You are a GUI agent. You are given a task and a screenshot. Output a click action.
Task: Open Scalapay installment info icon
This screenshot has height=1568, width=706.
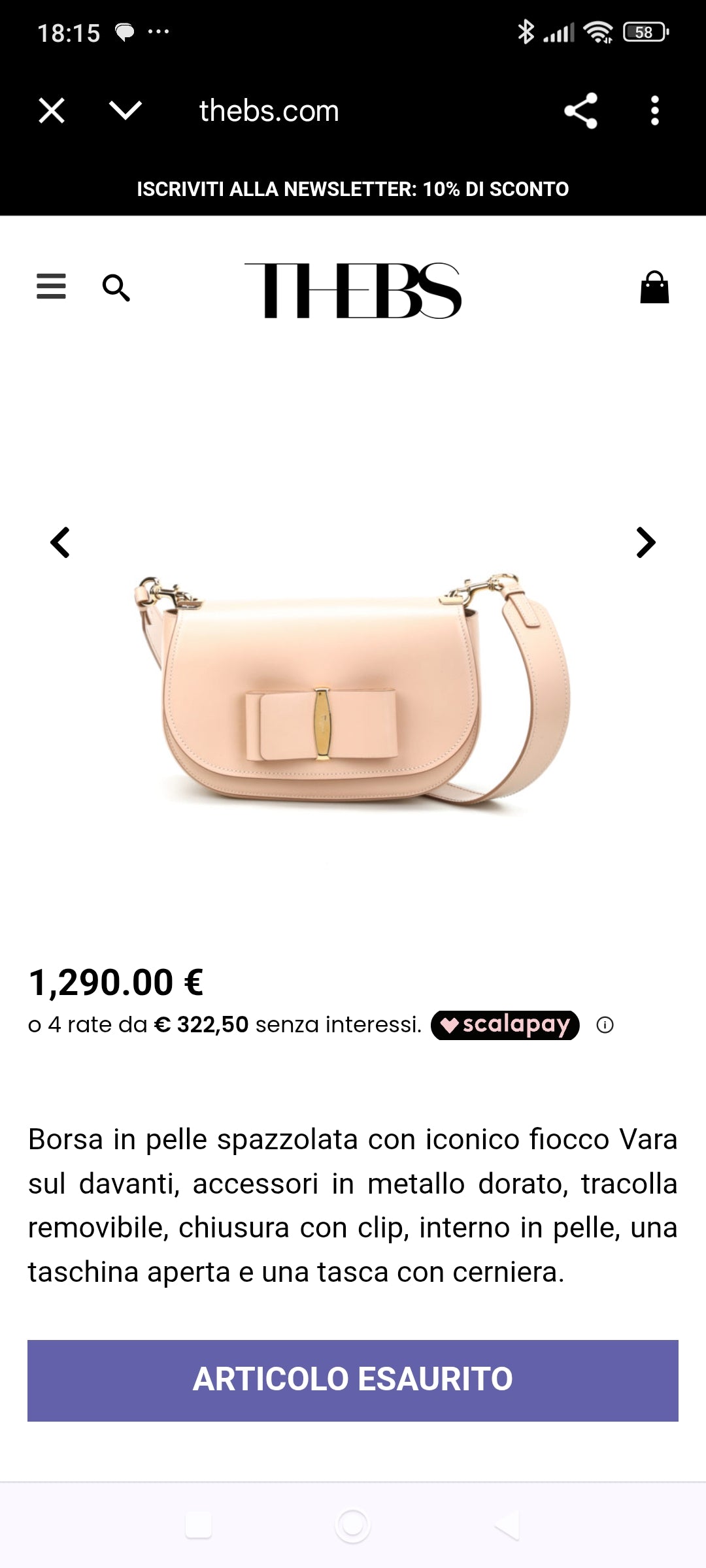click(605, 1025)
